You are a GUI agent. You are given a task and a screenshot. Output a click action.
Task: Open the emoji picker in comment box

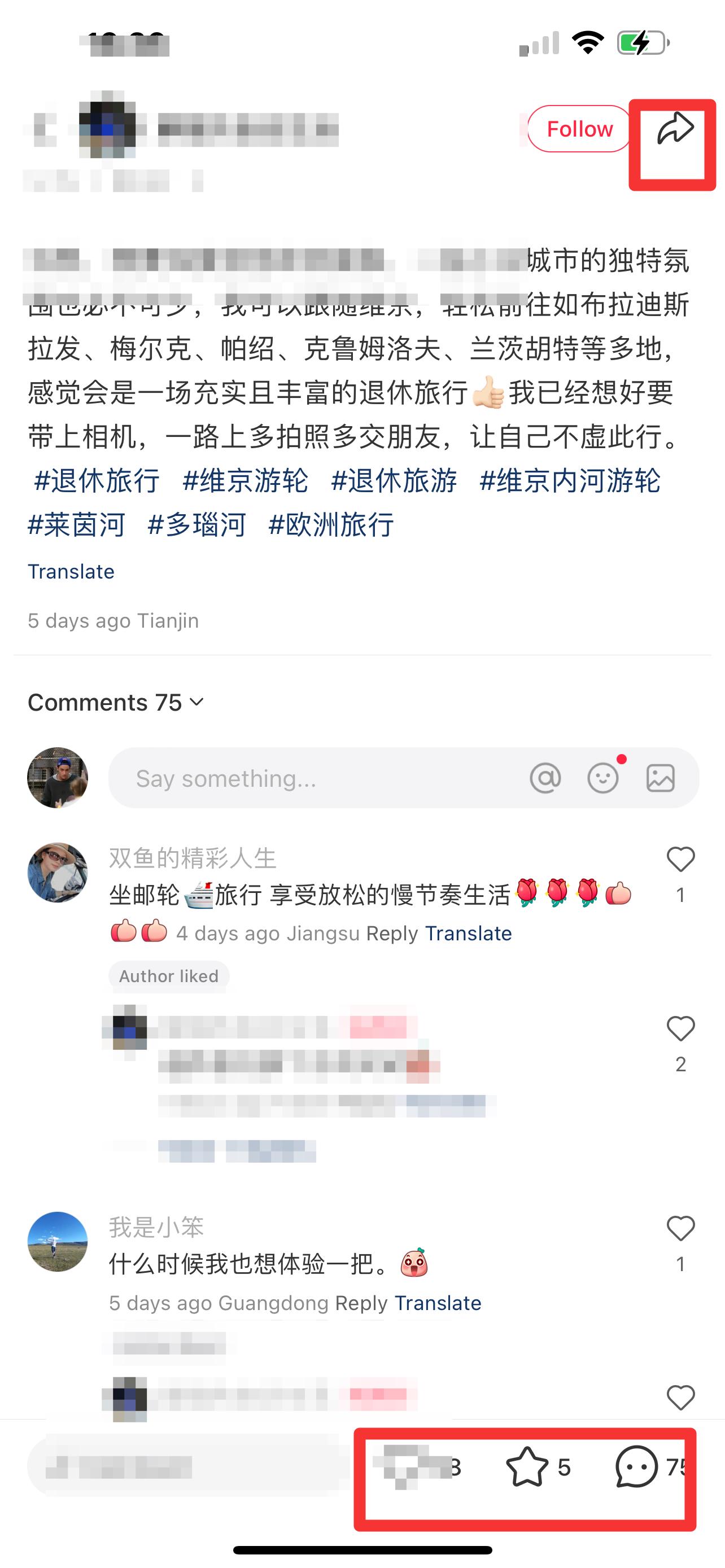[603, 778]
